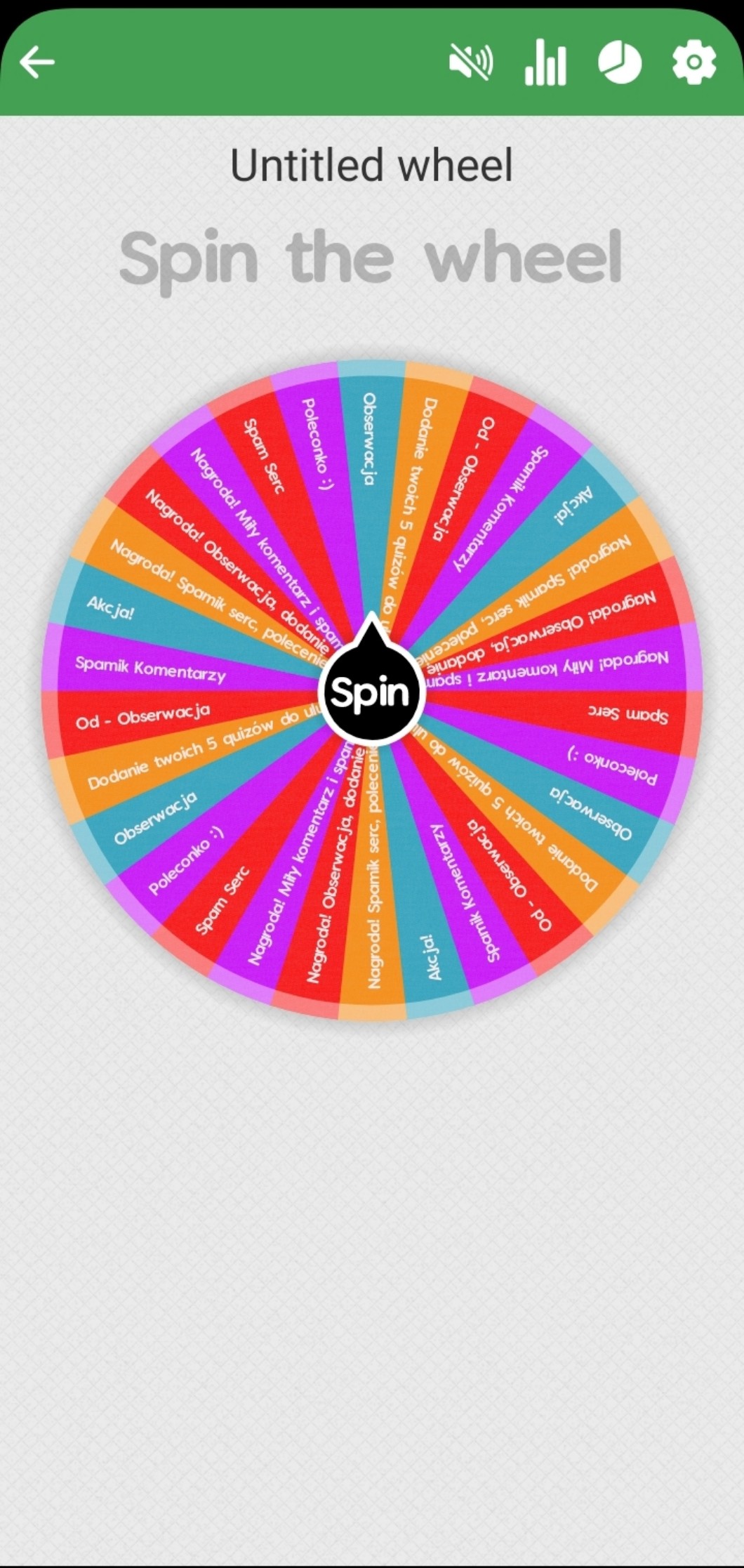The width and height of the screenshot is (744, 1568).
Task: Open the settings gear
Action: coord(693,62)
